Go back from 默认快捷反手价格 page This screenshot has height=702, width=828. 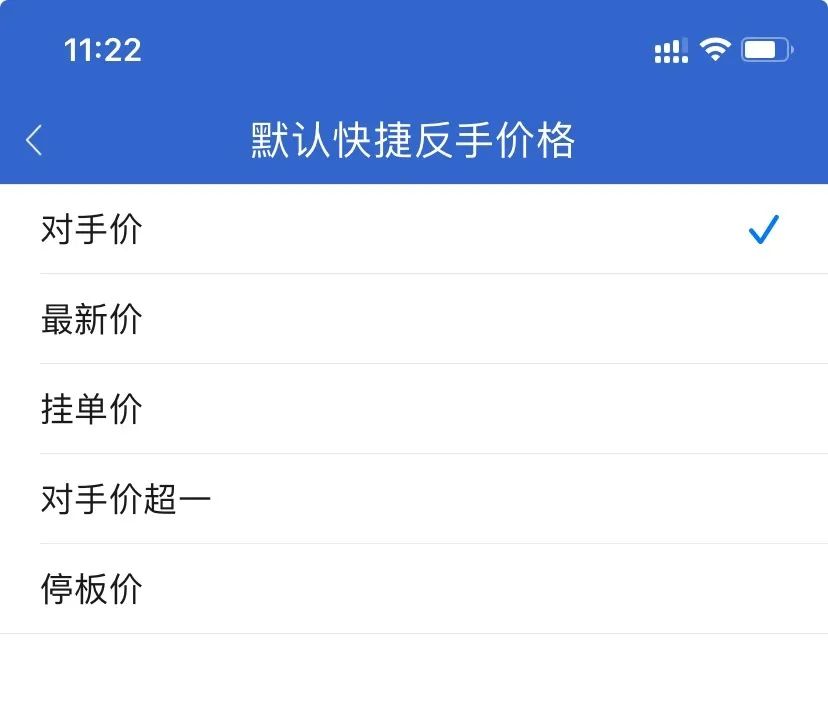(34, 140)
